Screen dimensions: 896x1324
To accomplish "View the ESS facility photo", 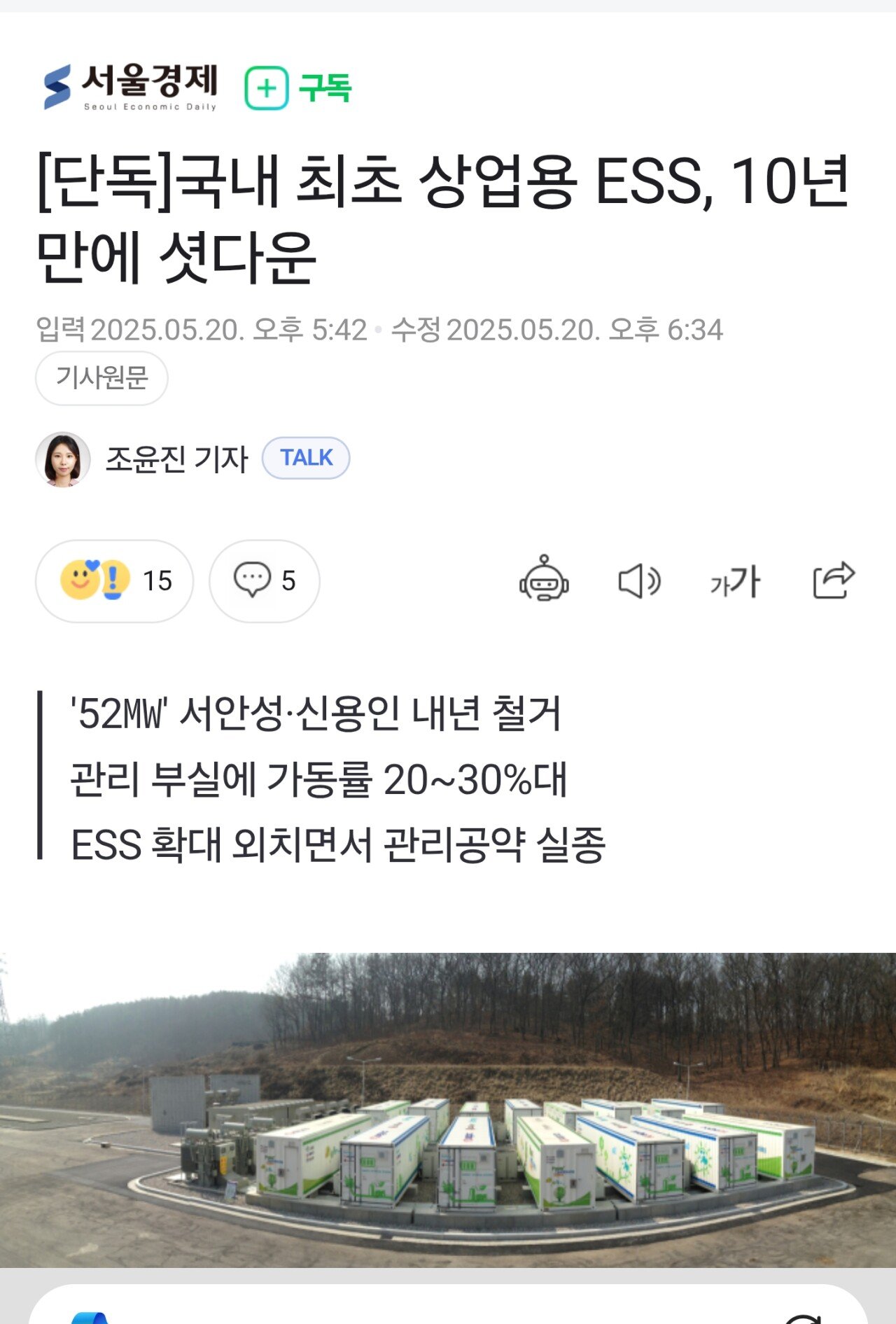I will tap(448, 1109).
